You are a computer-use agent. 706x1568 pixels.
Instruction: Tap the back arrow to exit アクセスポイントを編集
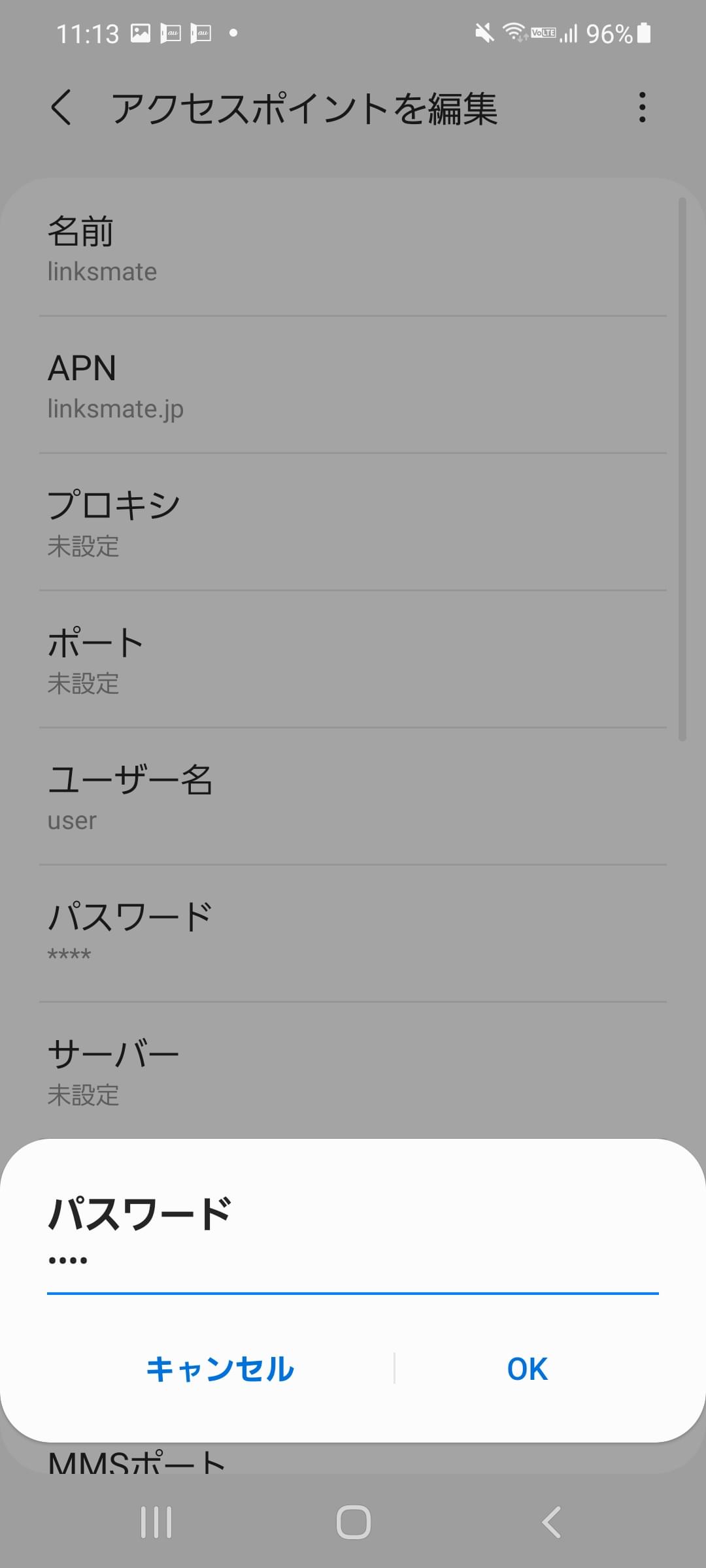62,109
